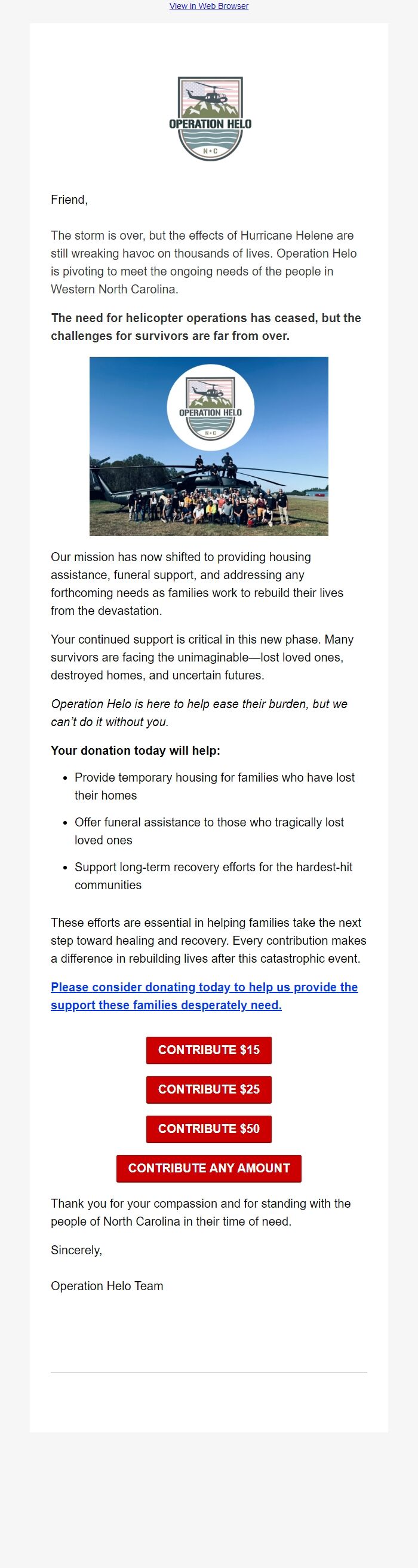The height and width of the screenshot is (1568, 418).
Task: Choose the Contribute $50 button
Action: pyautogui.click(x=208, y=1129)
